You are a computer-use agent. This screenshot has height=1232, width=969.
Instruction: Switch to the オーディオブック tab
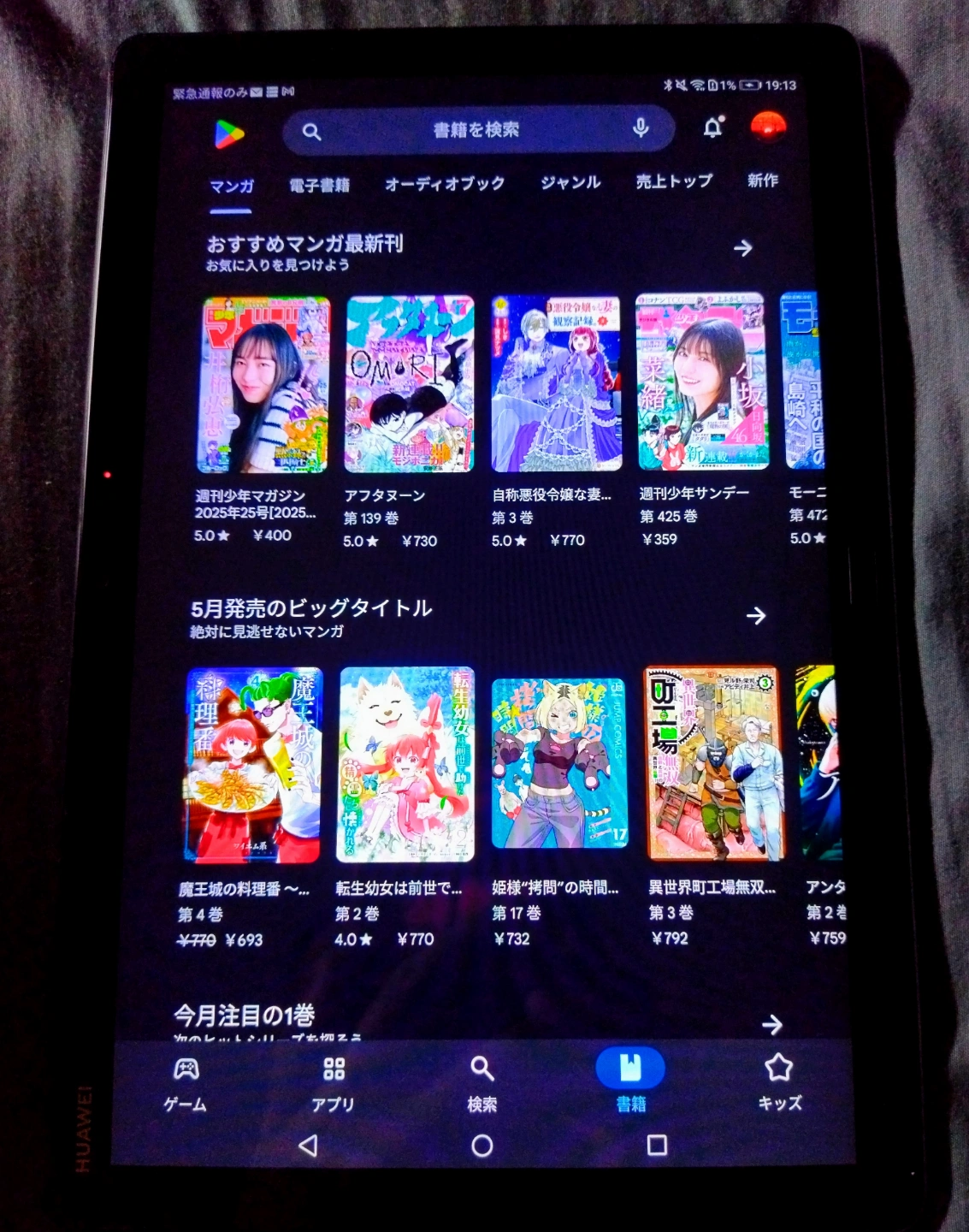[x=444, y=184]
